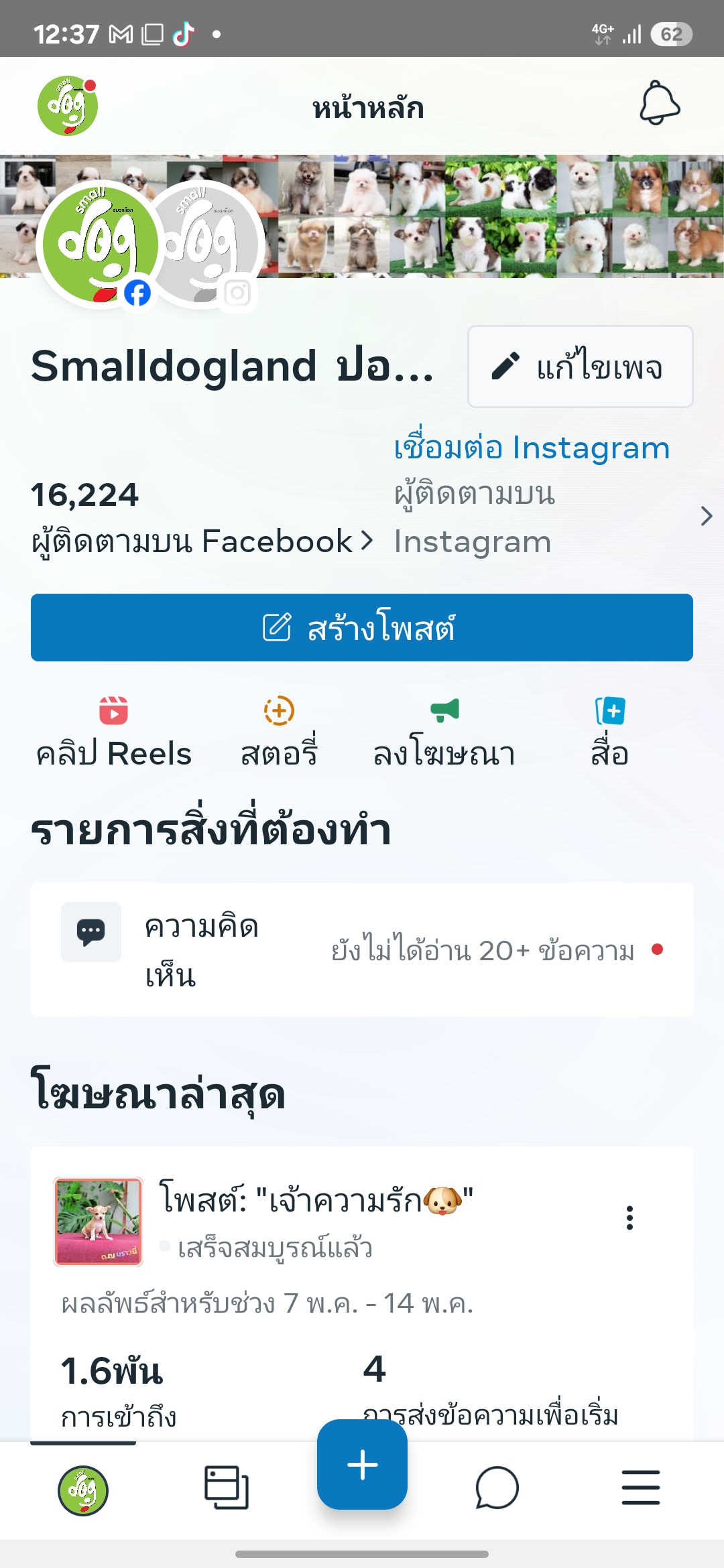Open the ความคิดเห็น unread comments row
The height and width of the screenshot is (1568, 724).
(x=362, y=950)
